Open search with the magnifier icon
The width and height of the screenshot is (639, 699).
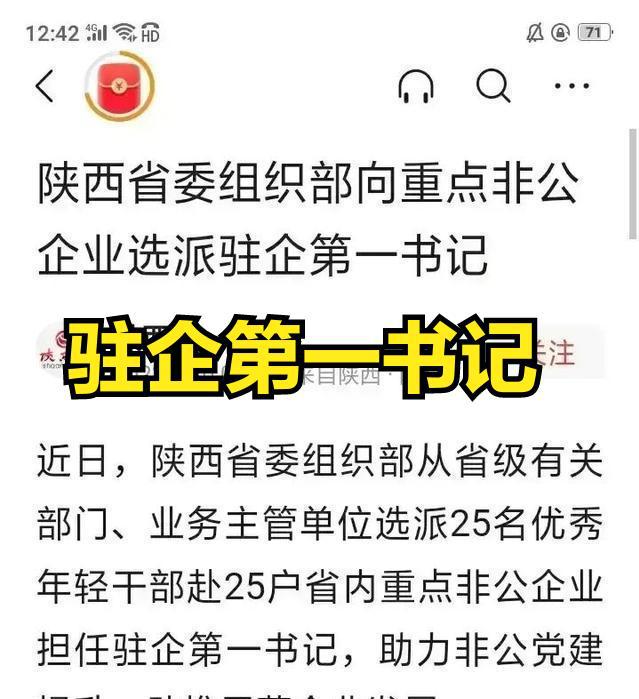pyautogui.click(x=493, y=87)
